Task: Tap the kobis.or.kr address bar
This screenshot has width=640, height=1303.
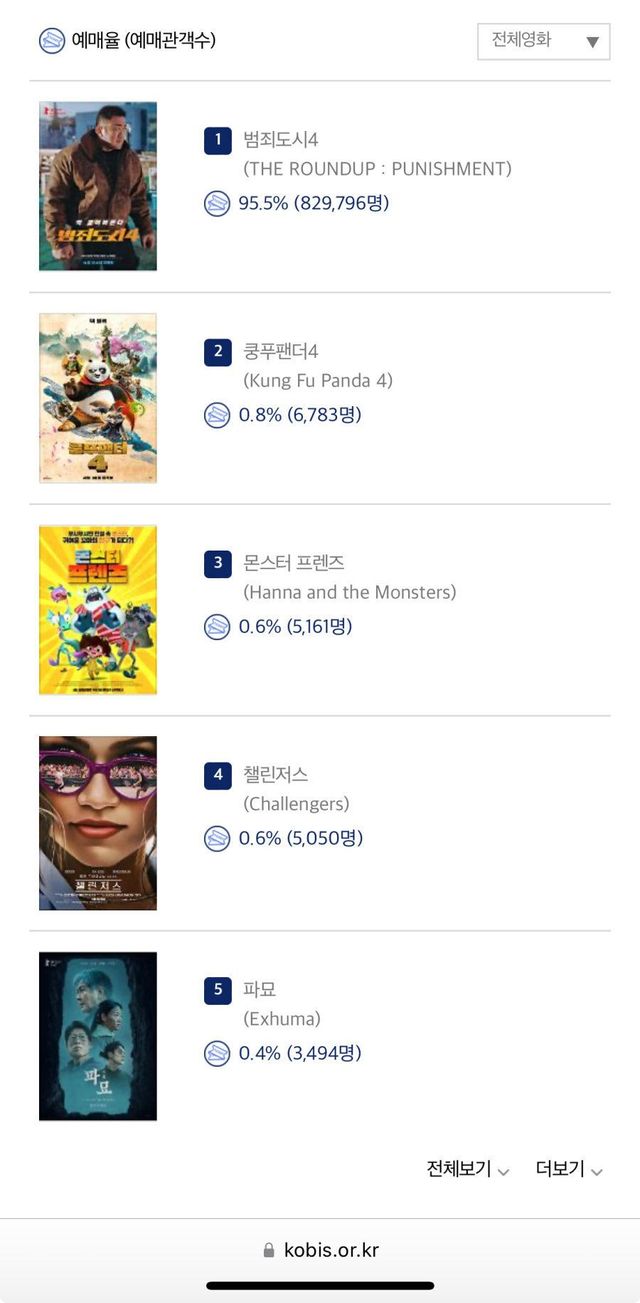Action: click(320, 1250)
